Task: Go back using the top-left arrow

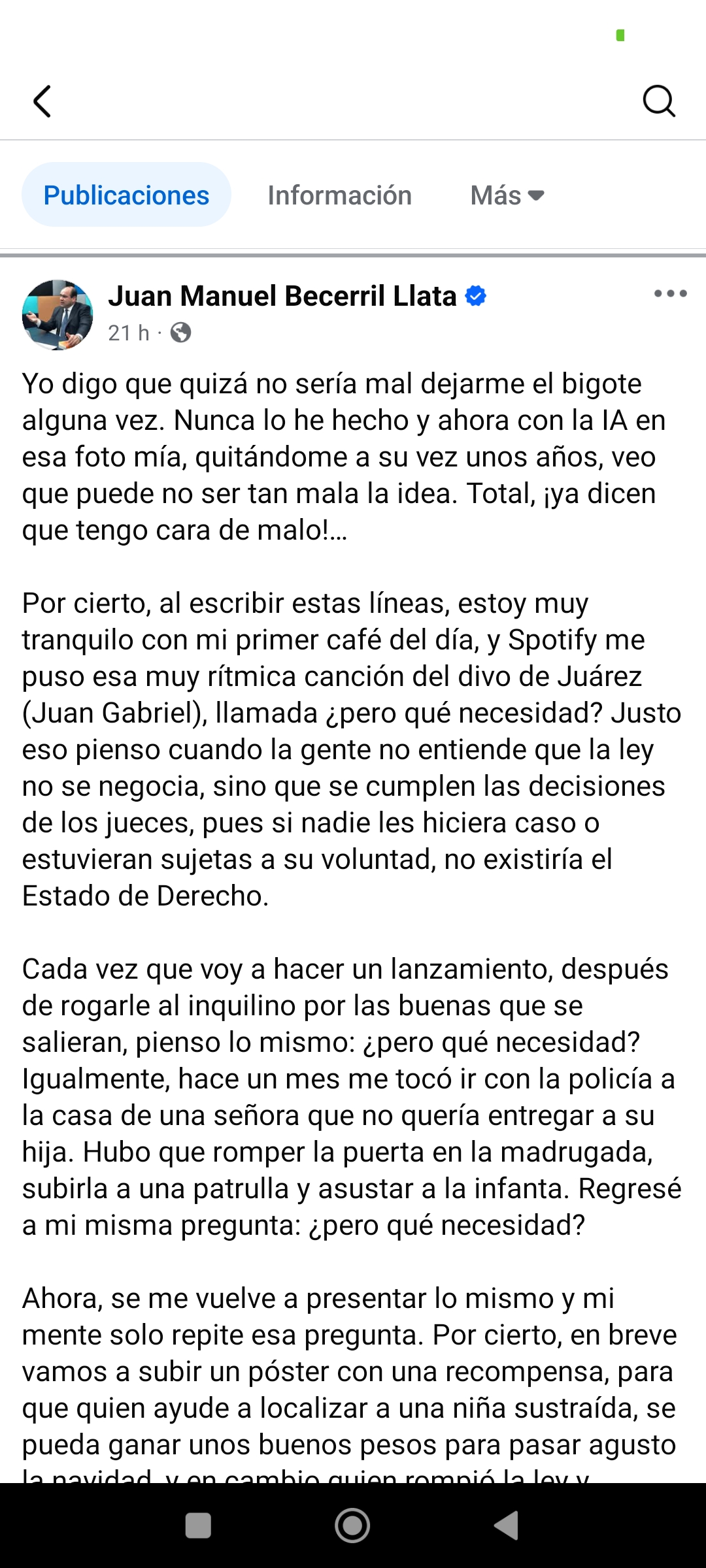Action: (42, 101)
